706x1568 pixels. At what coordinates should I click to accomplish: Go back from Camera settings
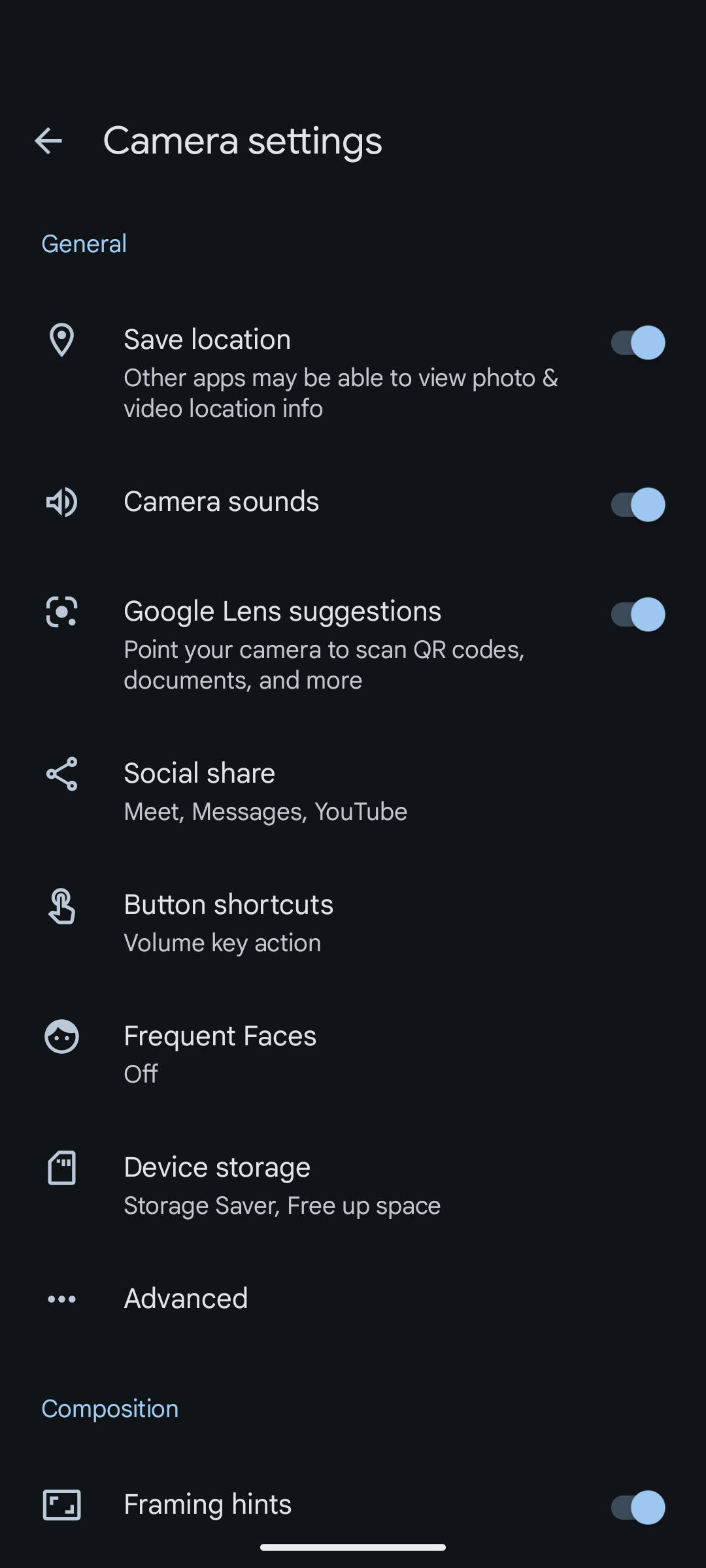click(x=48, y=141)
